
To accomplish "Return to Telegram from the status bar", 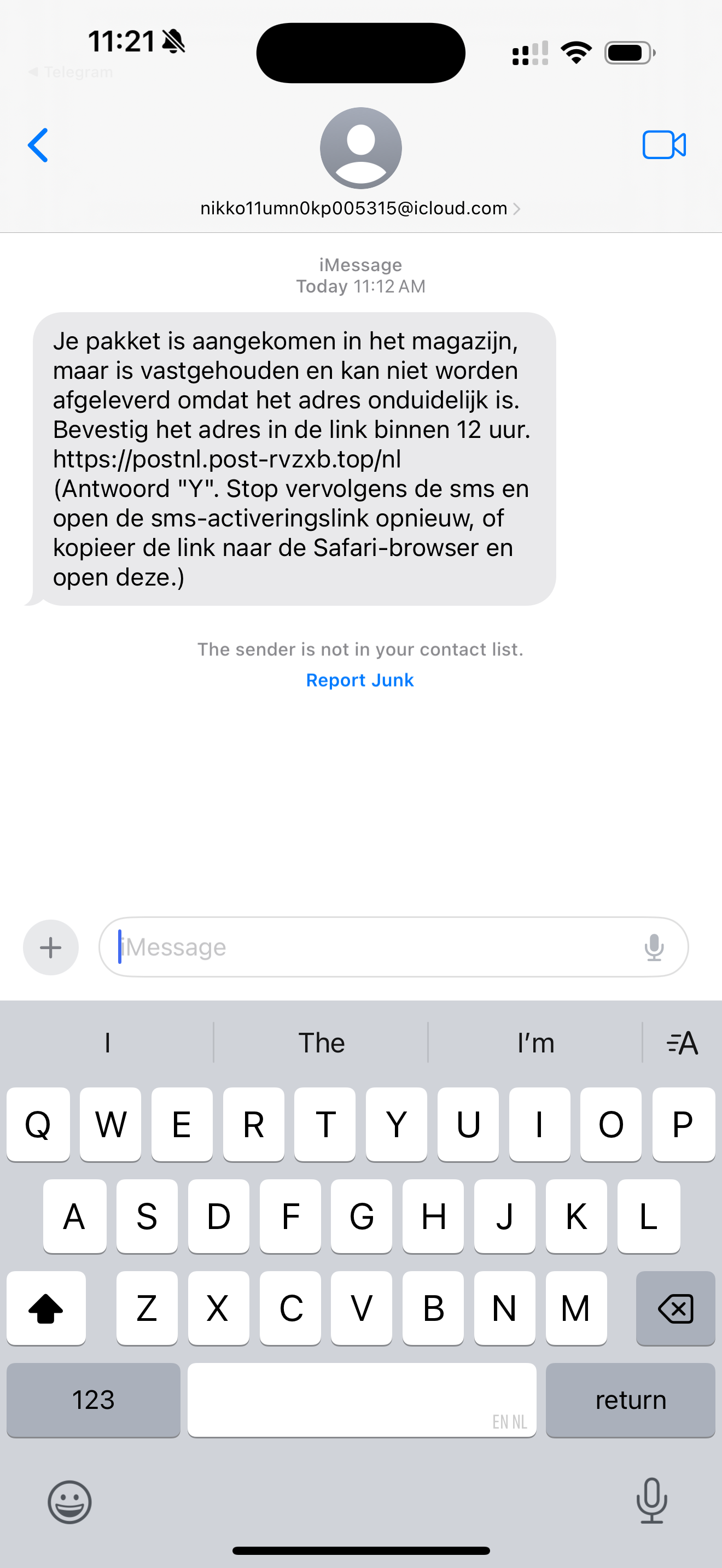I will (71, 72).
